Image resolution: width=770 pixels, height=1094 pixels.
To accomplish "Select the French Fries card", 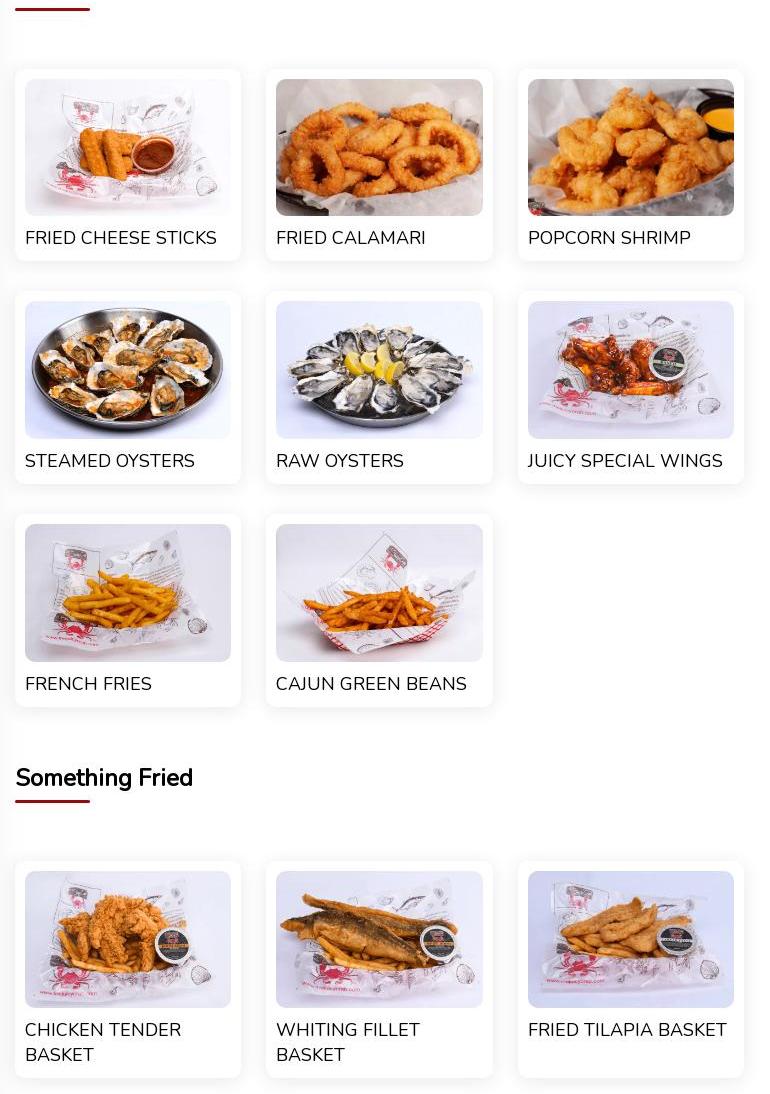I will tap(128, 610).
